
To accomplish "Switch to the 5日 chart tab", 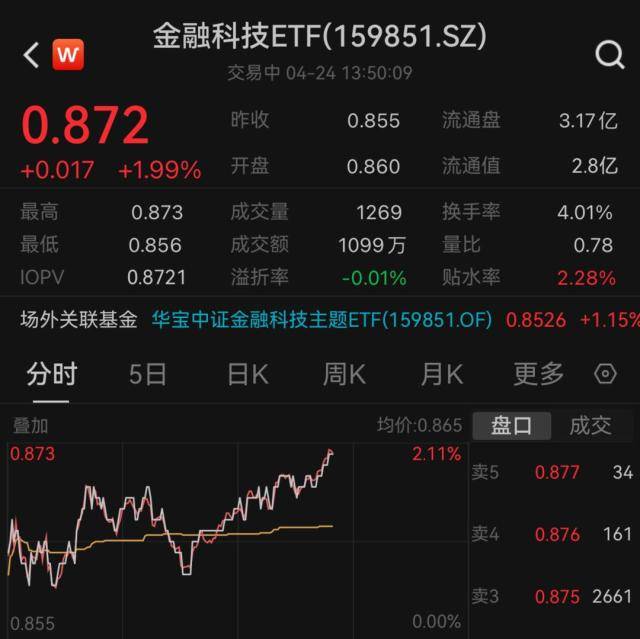I will (148, 374).
